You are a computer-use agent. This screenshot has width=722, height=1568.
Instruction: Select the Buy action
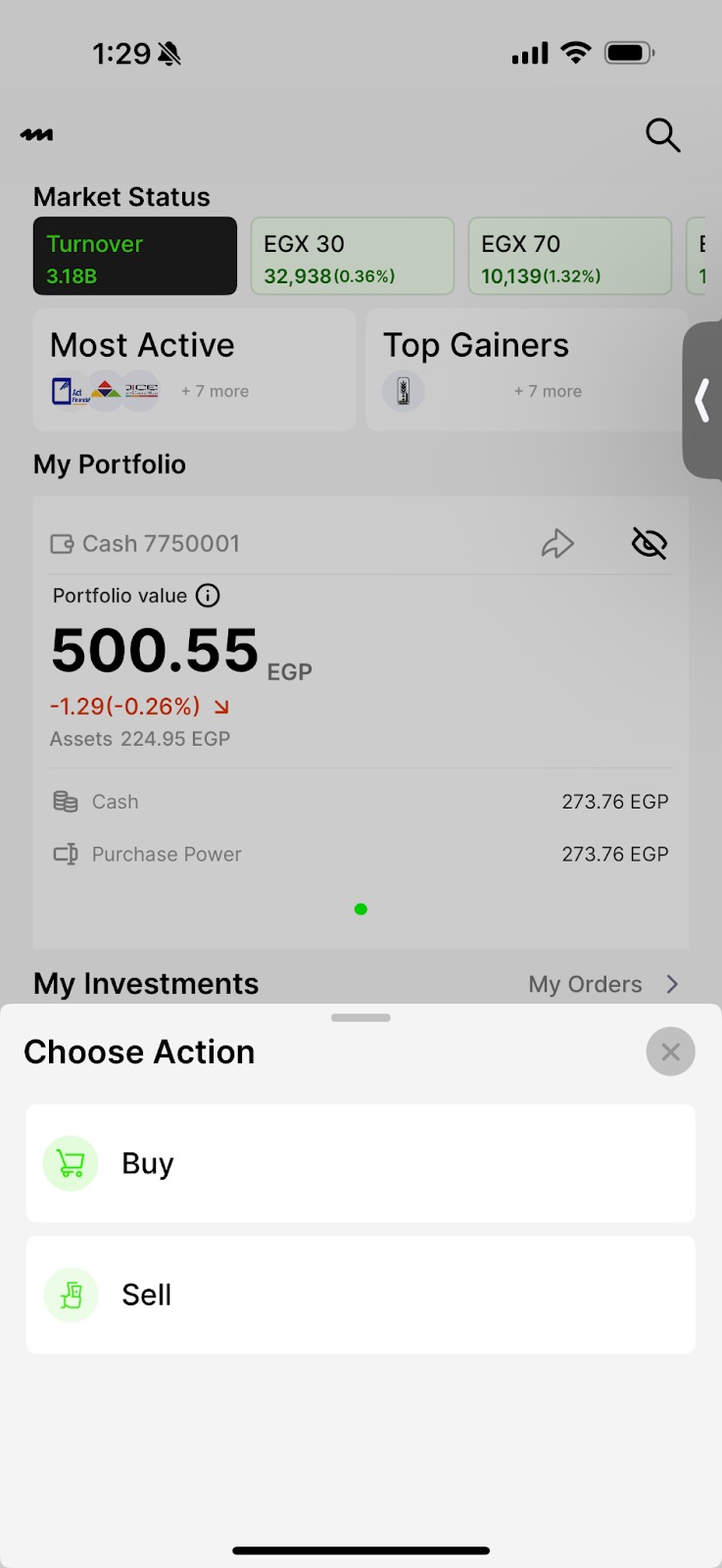click(x=361, y=1163)
